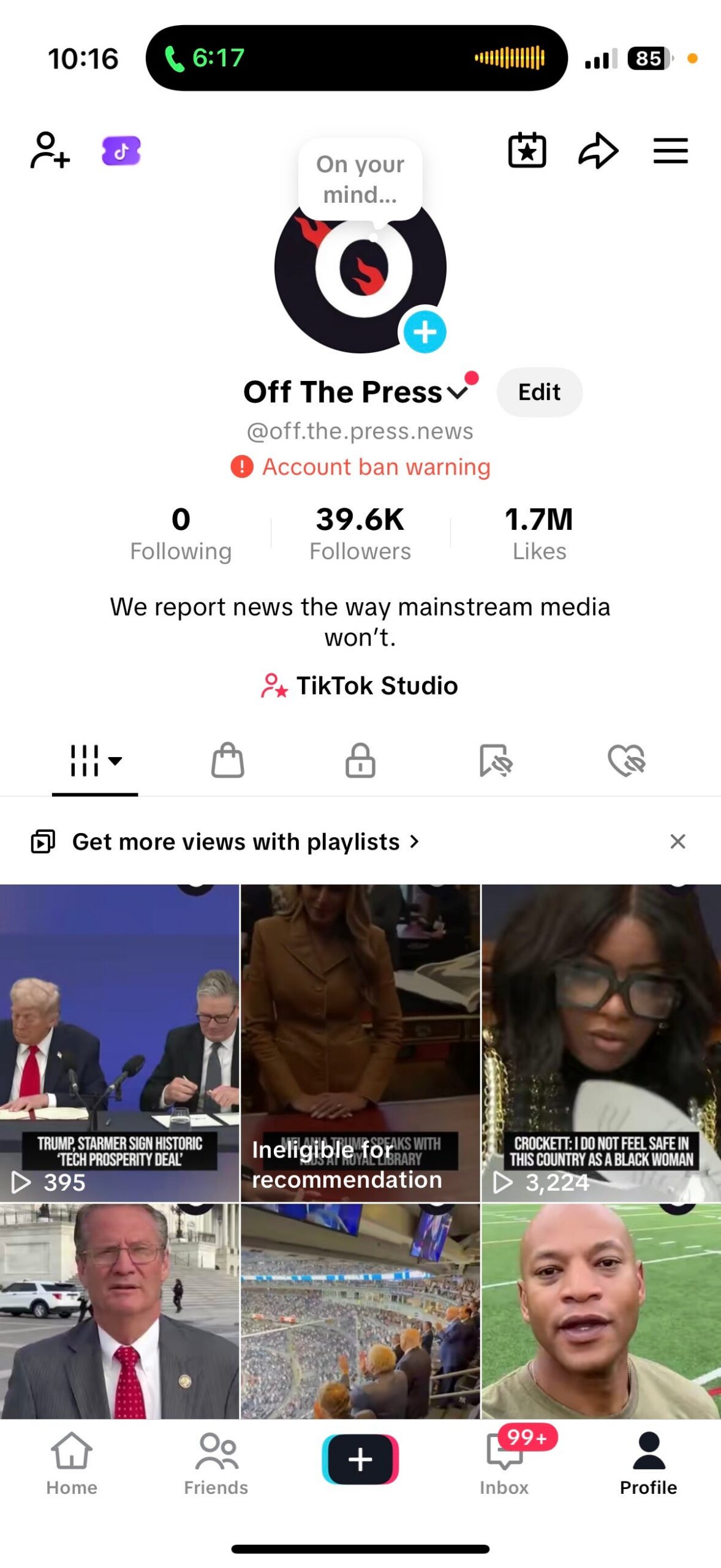The width and height of the screenshot is (721, 1568).
Task: View private videos via lock icon
Action: coord(360,761)
